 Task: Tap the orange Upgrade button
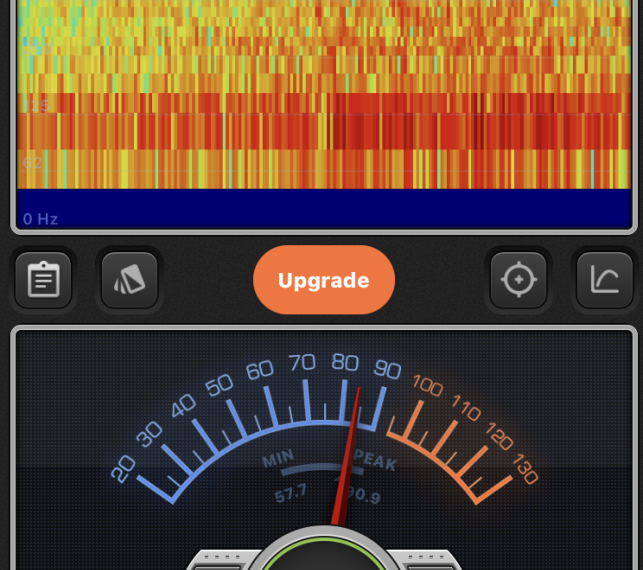324,281
